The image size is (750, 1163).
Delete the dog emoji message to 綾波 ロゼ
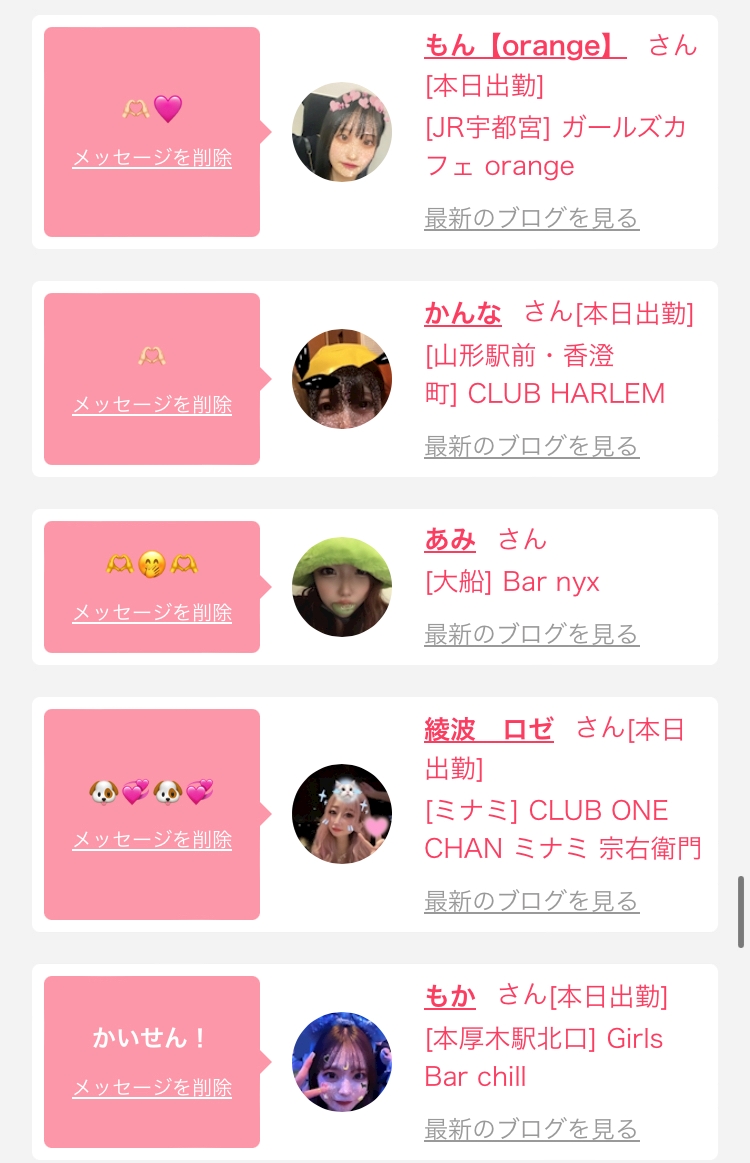[x=152, y=840]
